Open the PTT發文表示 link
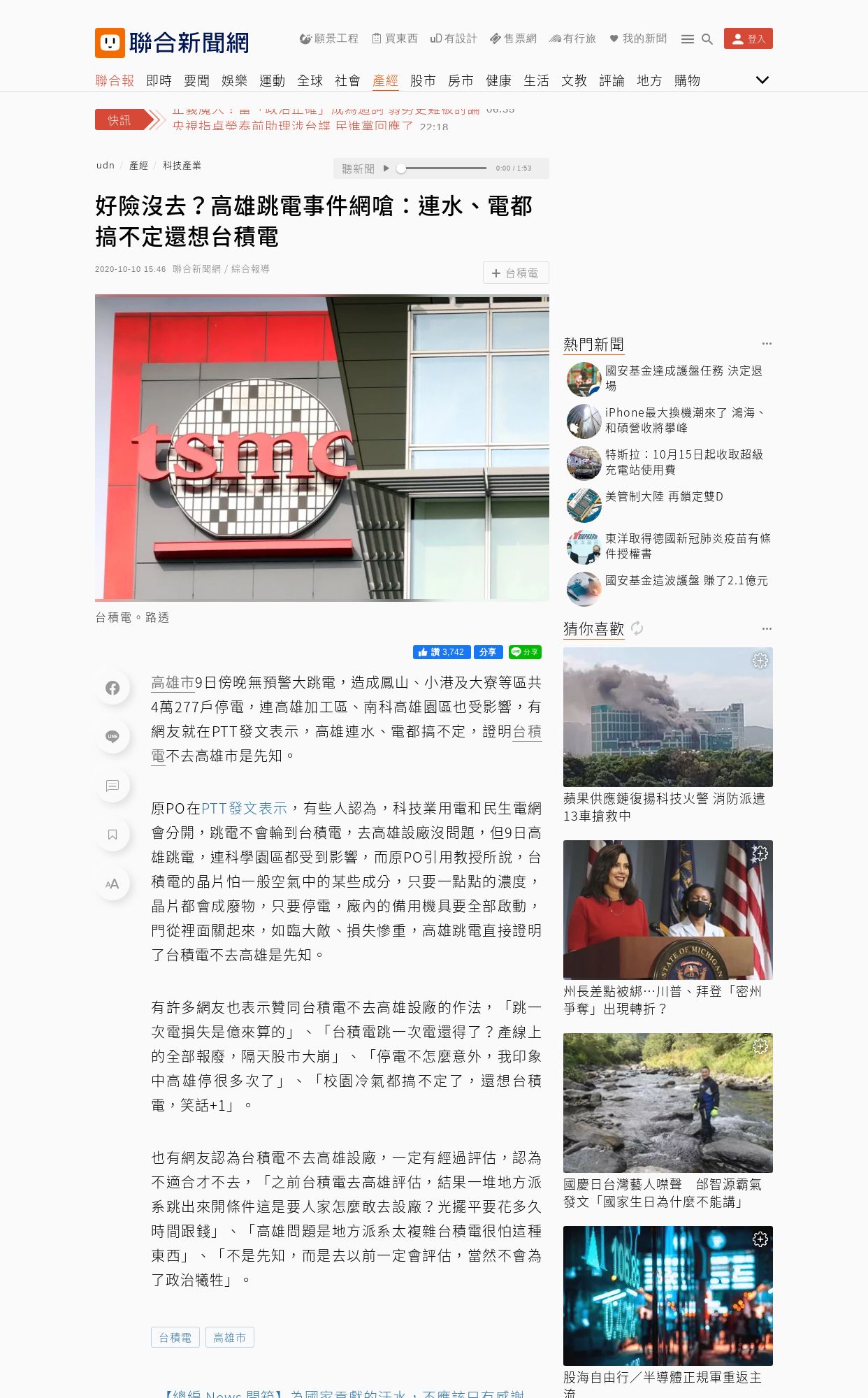 [x=245, y=808]
